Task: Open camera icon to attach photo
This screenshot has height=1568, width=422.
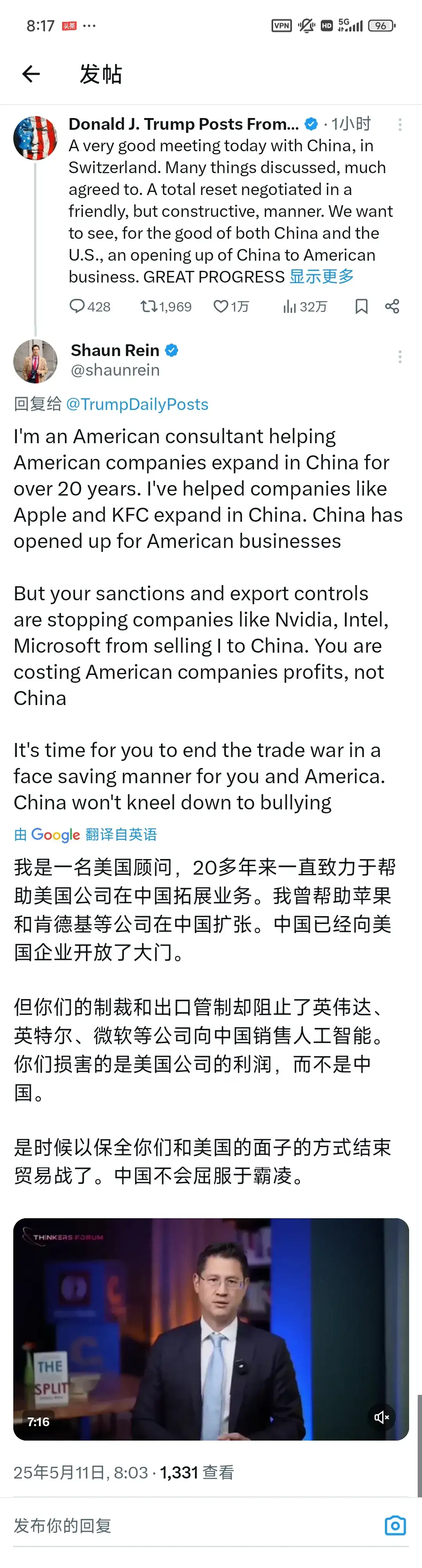Action: [x=395, y=1525]
